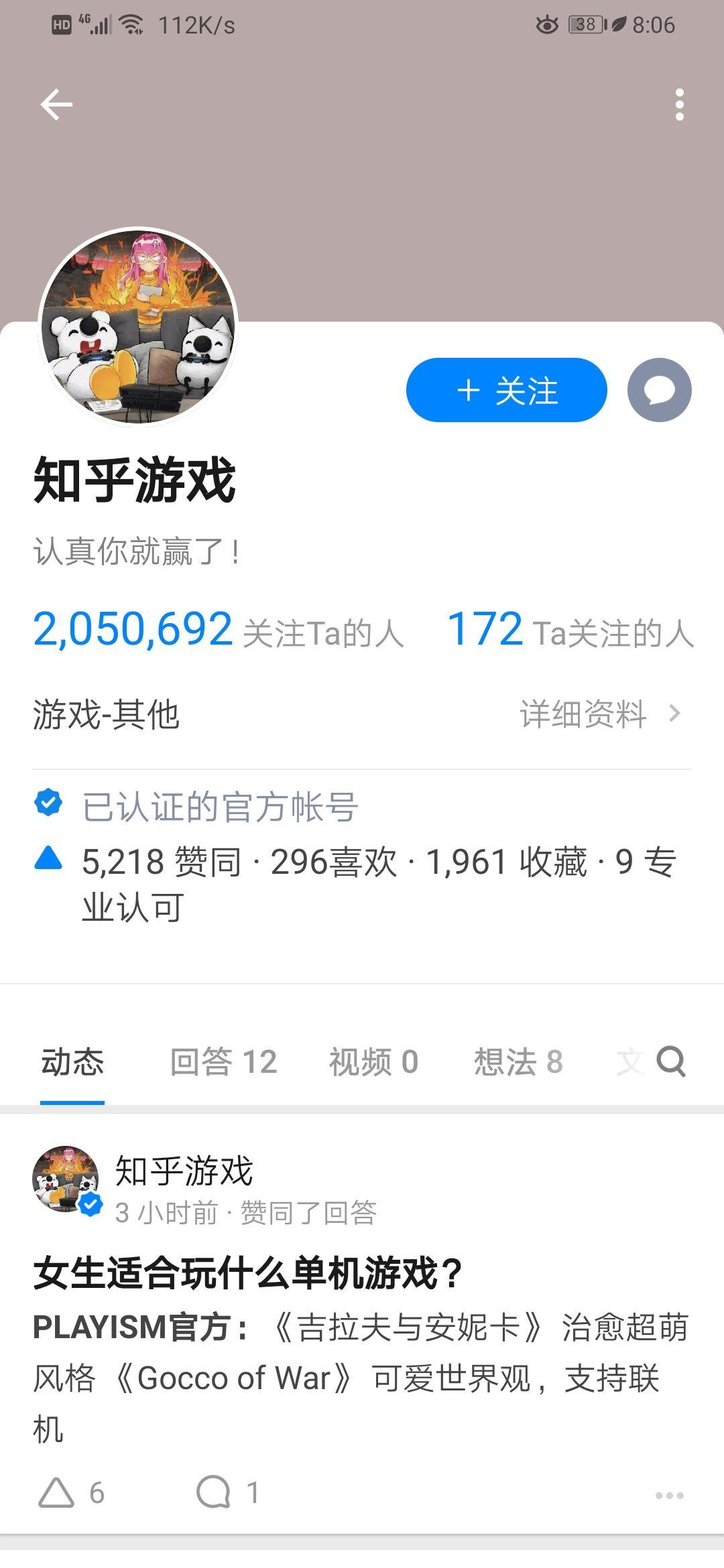The image size is (724, 1568).
Task: Tap the private message chat bubble icon
Action: point(661,389)
